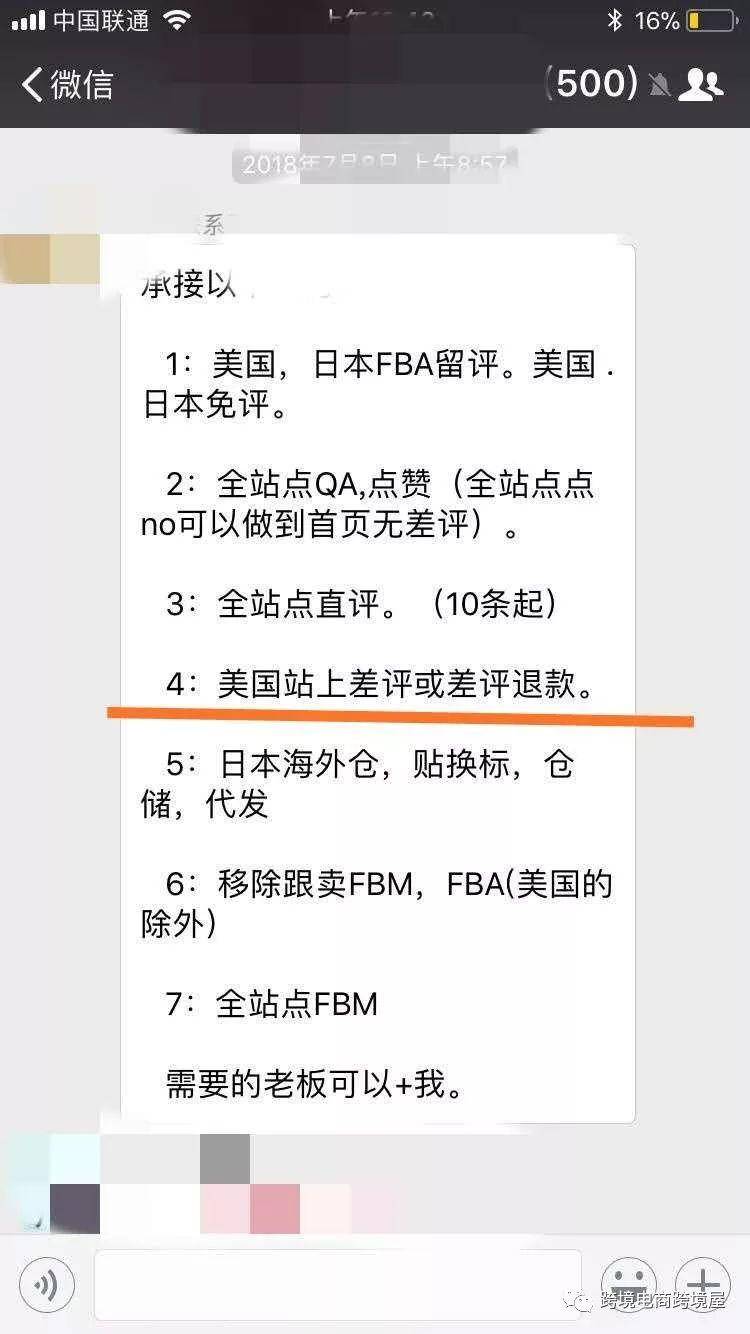Tap the sender's avatar beside the message
The height and width of the screenshot is (1334, 750).
click(50, 259)
